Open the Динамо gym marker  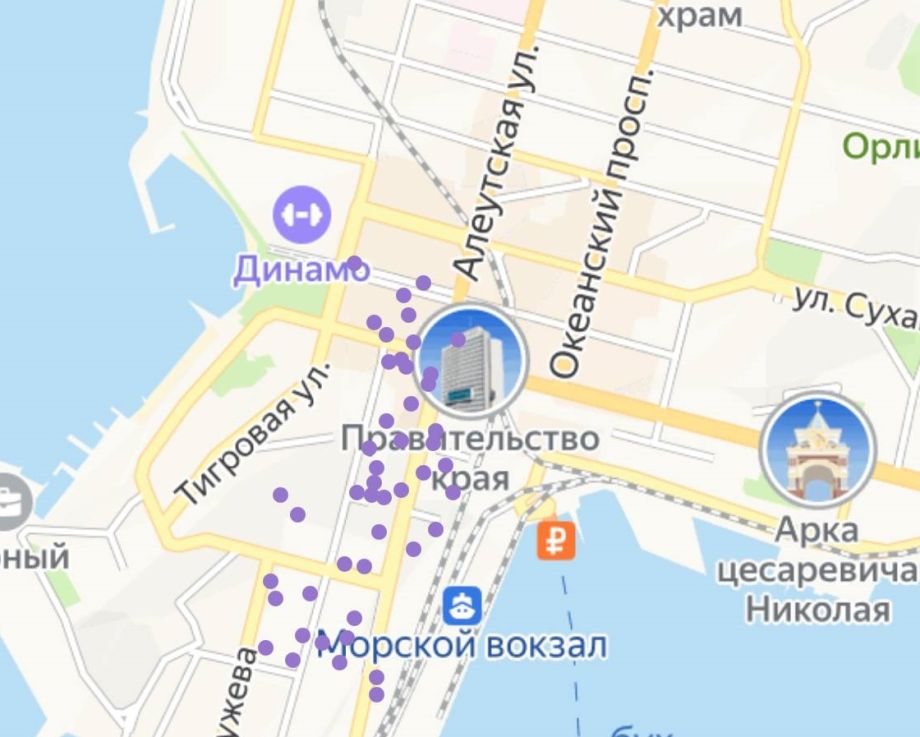pyautogui.click(x=302, y=214)
